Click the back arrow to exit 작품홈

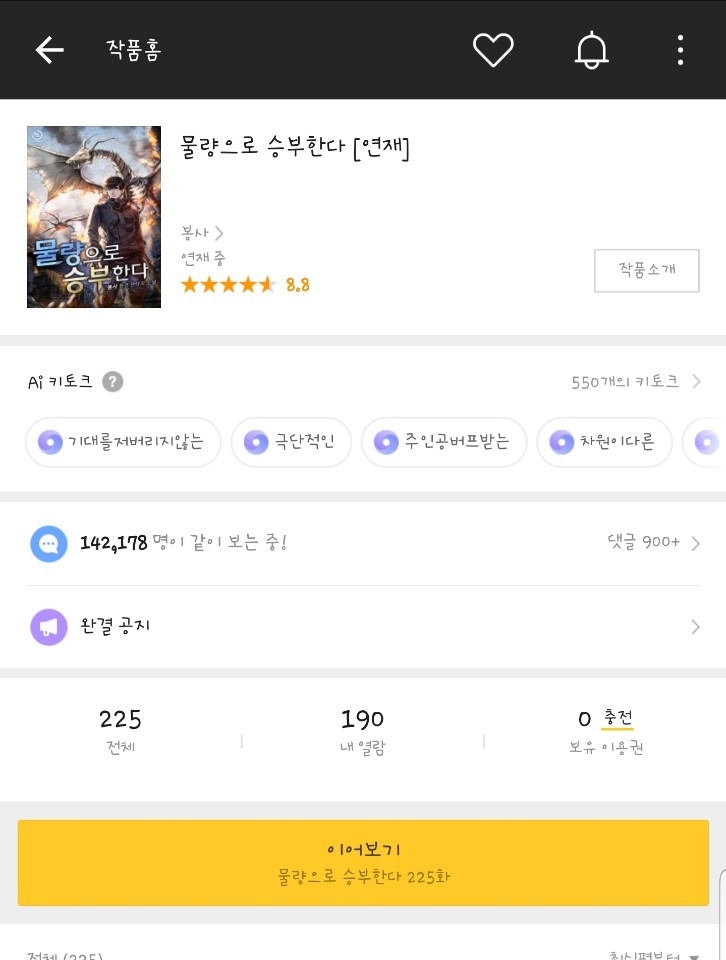point(48,49)
